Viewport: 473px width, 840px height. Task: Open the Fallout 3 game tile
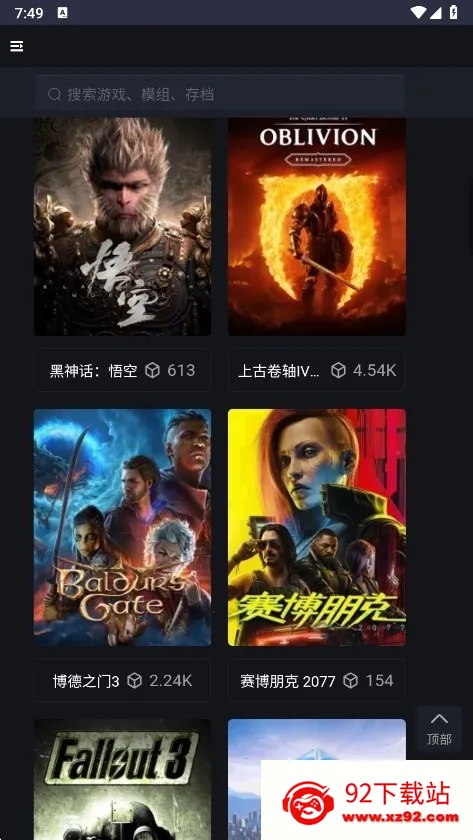click(x=123, y=779)
